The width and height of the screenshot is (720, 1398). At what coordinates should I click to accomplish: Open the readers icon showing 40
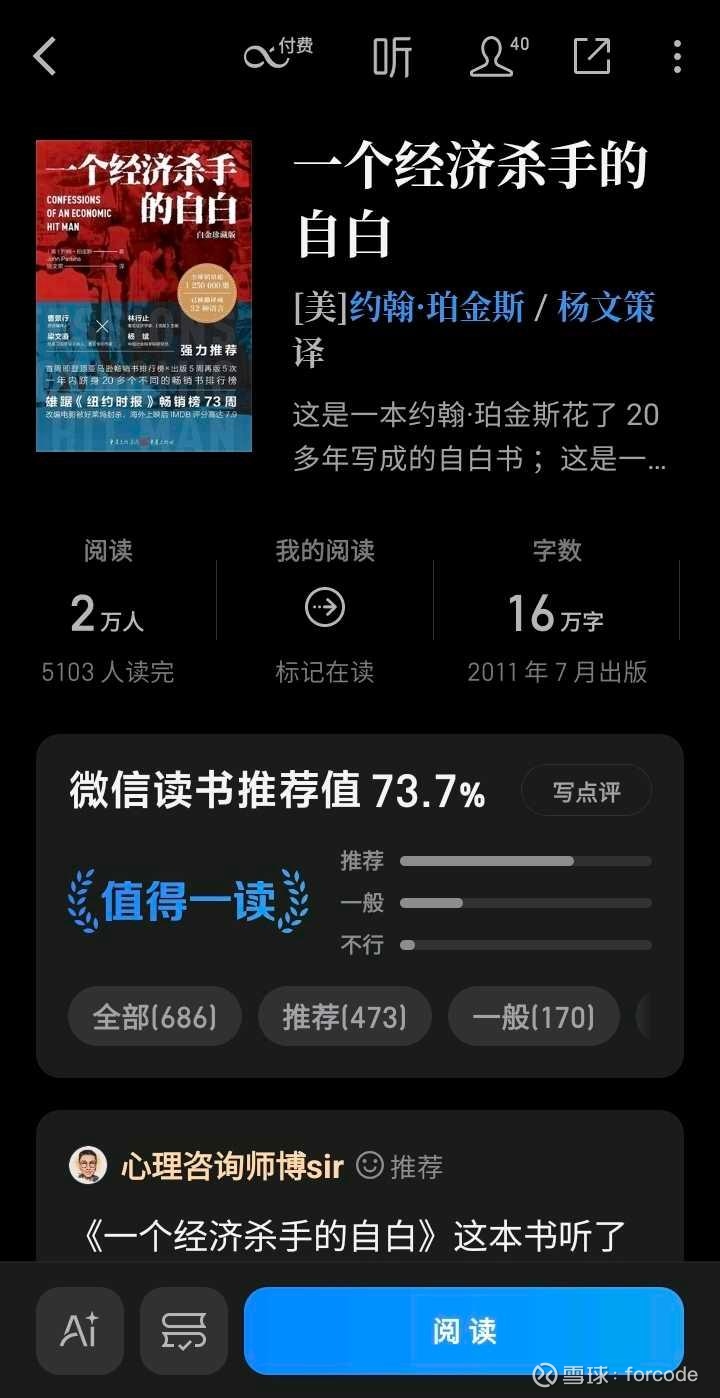coord(499,56)
